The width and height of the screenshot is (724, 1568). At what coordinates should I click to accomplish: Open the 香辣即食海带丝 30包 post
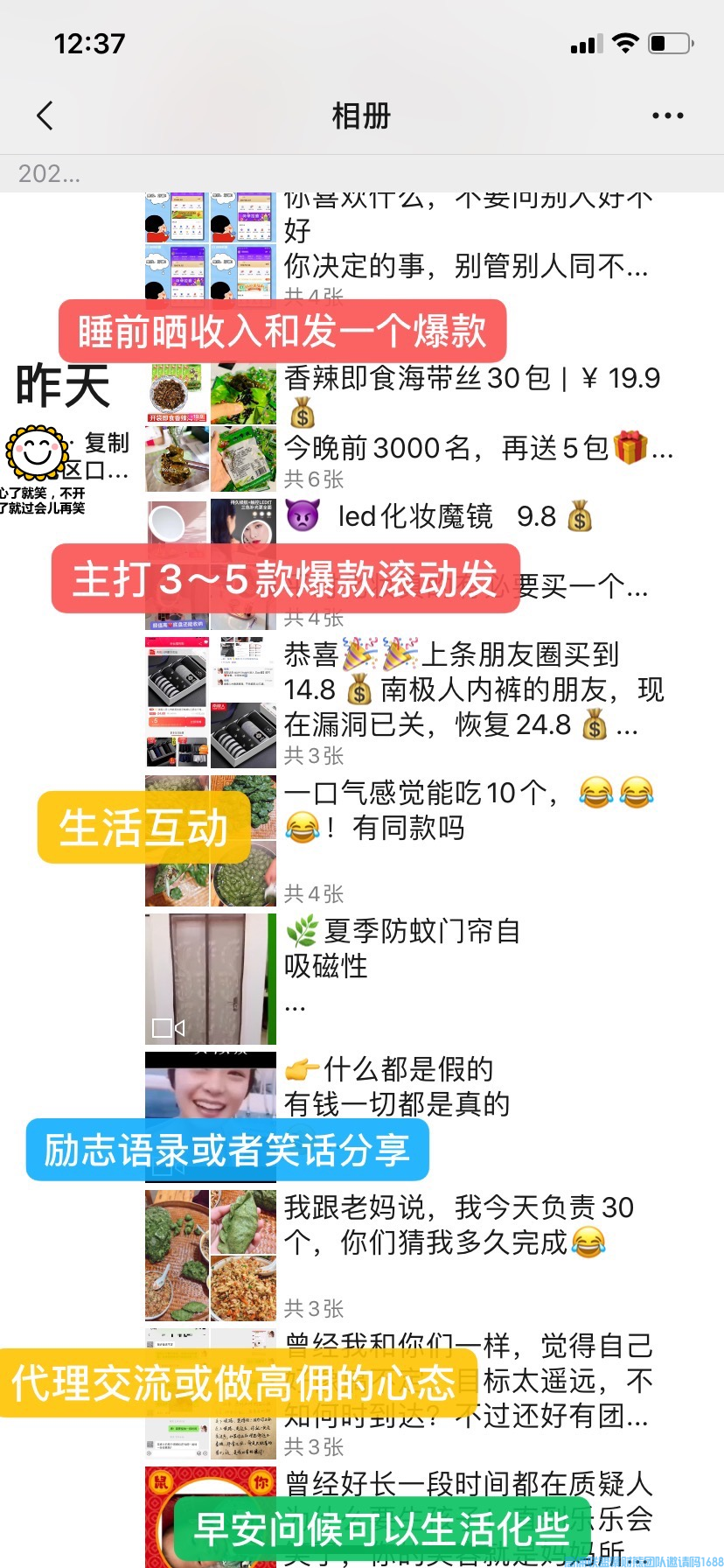point(472,413)
